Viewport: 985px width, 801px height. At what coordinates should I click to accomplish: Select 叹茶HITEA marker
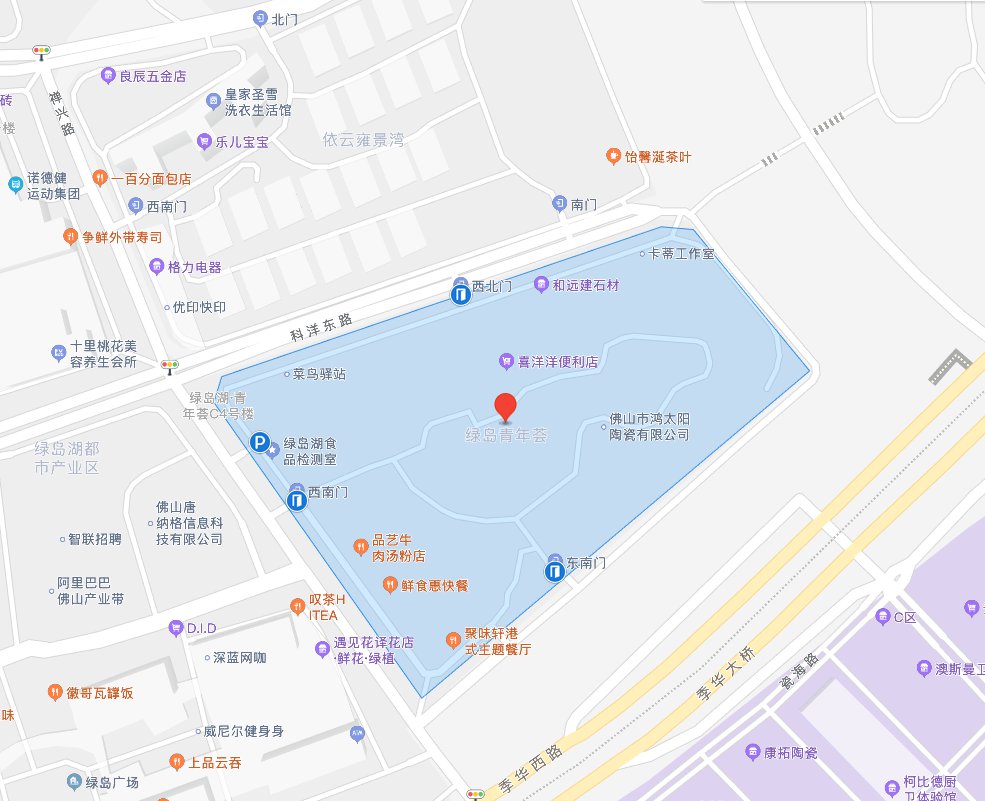tap(298, 607)
